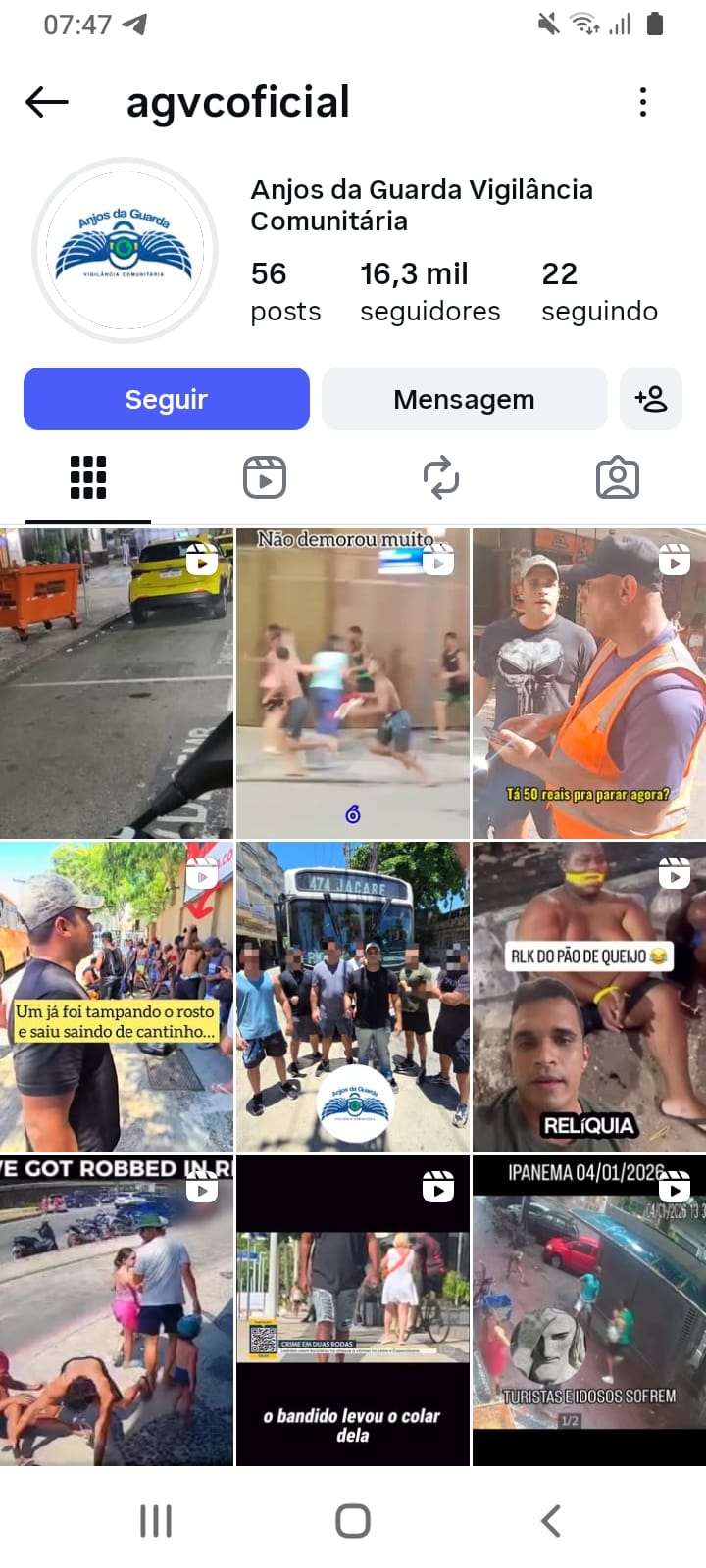The image size is (706, 1568).
Task: Open the 22 seguindo list
Action: 599,291
